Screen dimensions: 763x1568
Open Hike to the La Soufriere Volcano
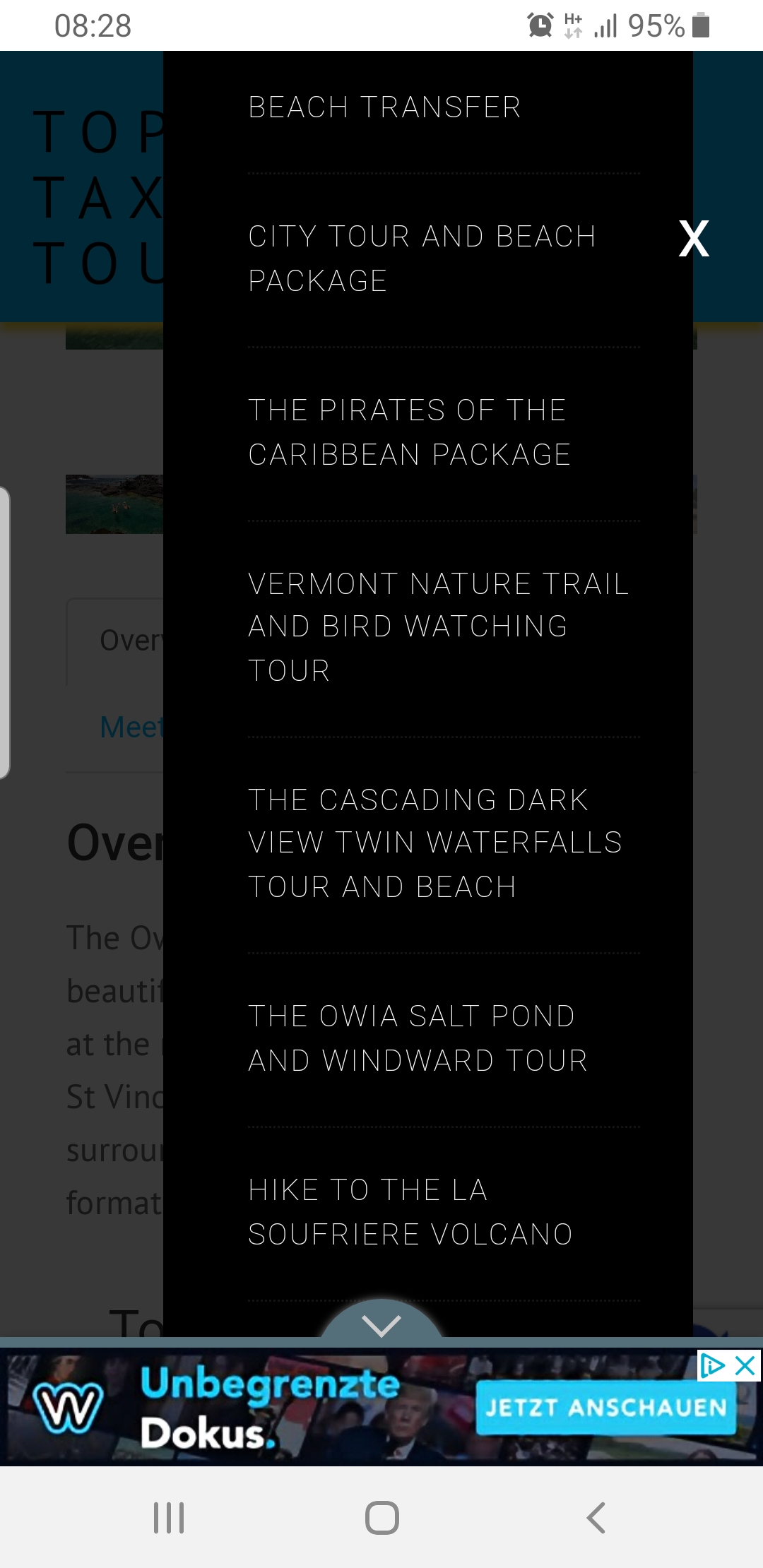[x=410, y=1212]
